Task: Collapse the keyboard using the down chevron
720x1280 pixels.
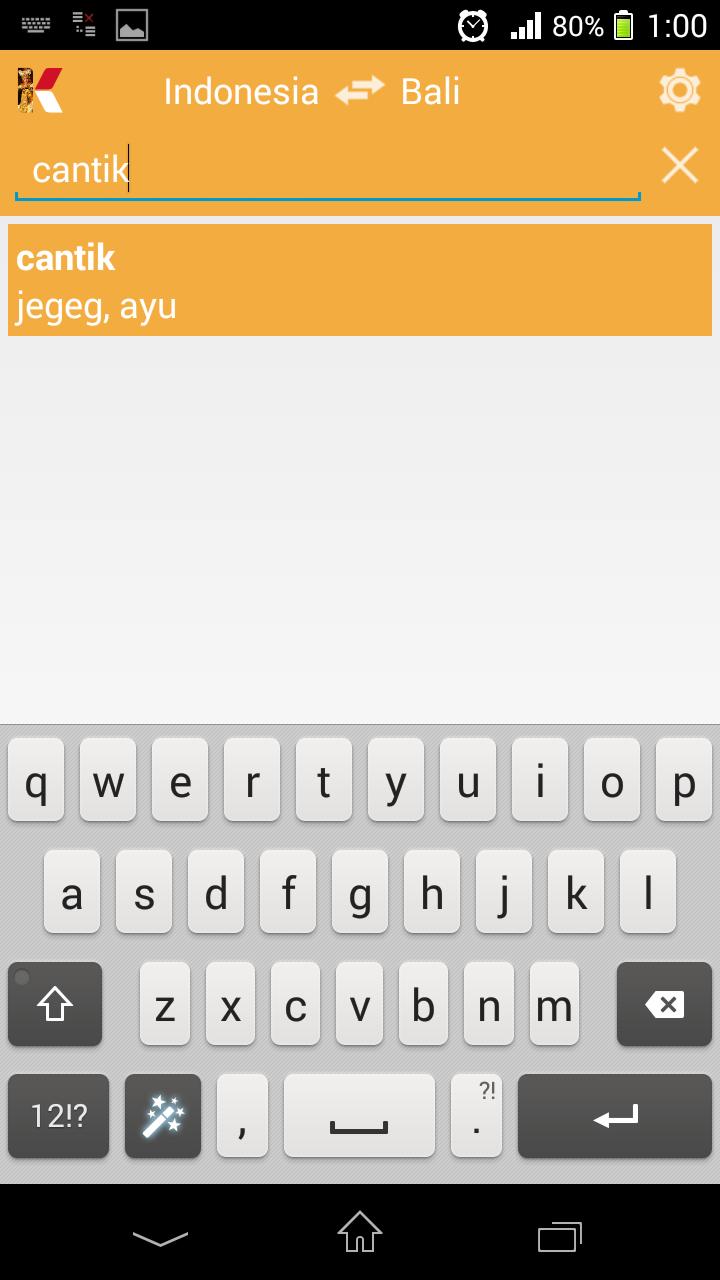Action: 160,1237
